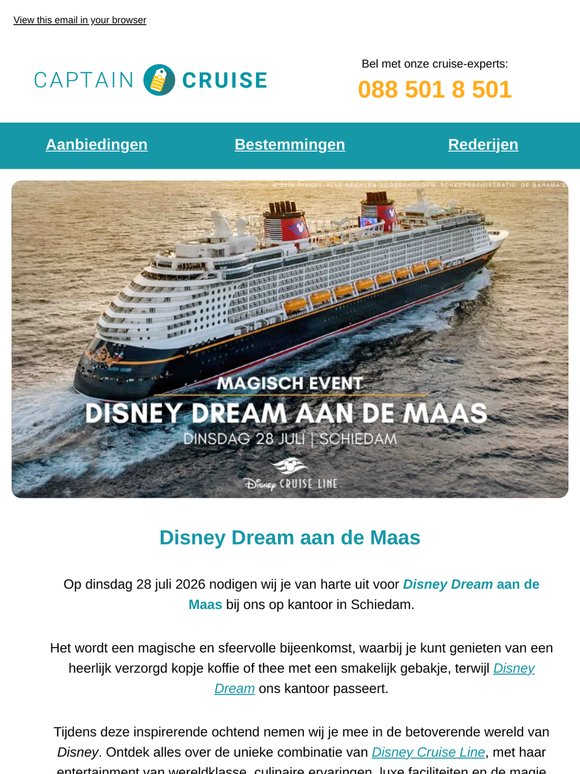
Task: Open the Rederijen link
Action: pyautogui.click(x=483, y=145)
